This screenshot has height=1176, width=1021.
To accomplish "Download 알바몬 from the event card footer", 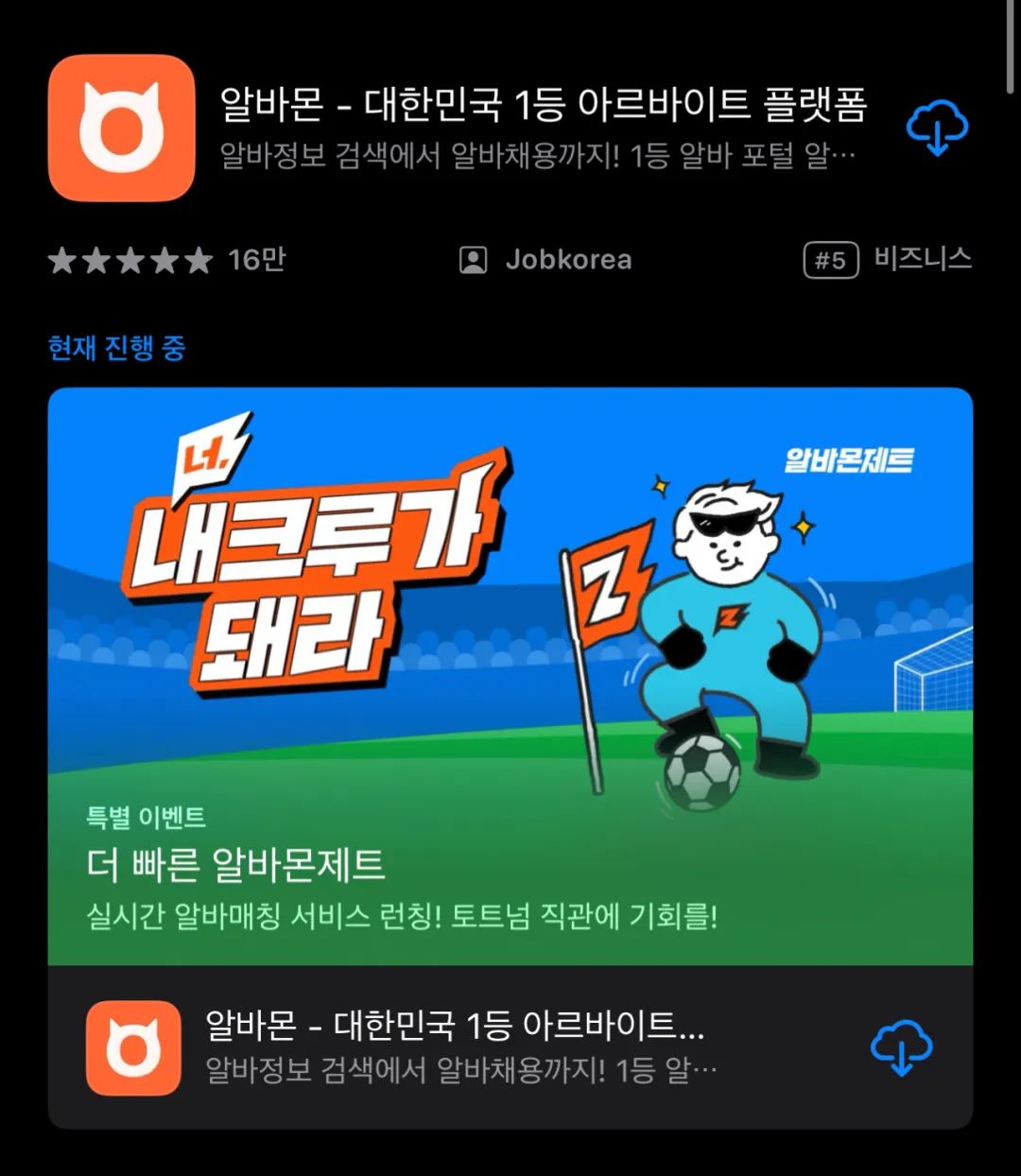I will click(x=900, y=1047).
